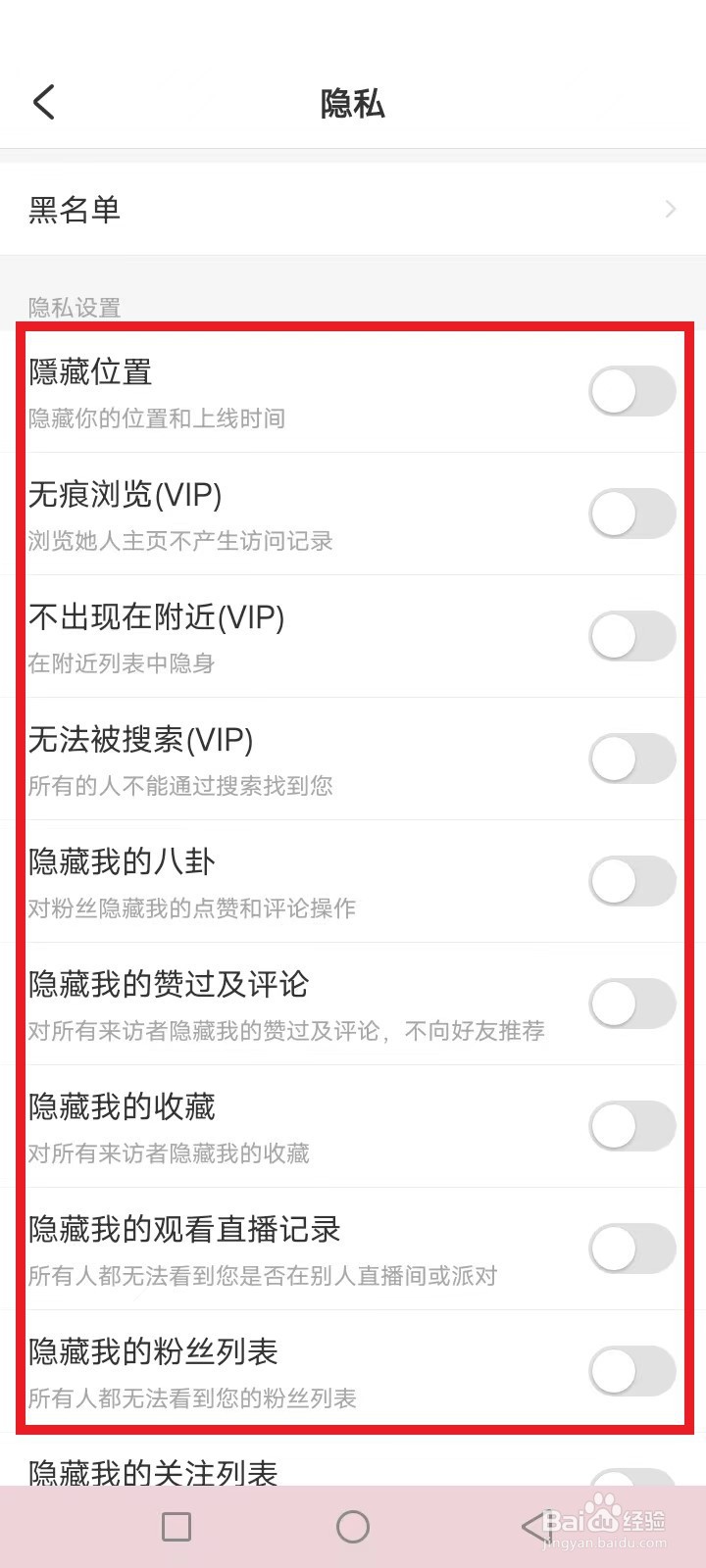Enable 隐藏我的赞过及评论
The width and height of the screenshot is (706, 1568).
(631, 1004)
